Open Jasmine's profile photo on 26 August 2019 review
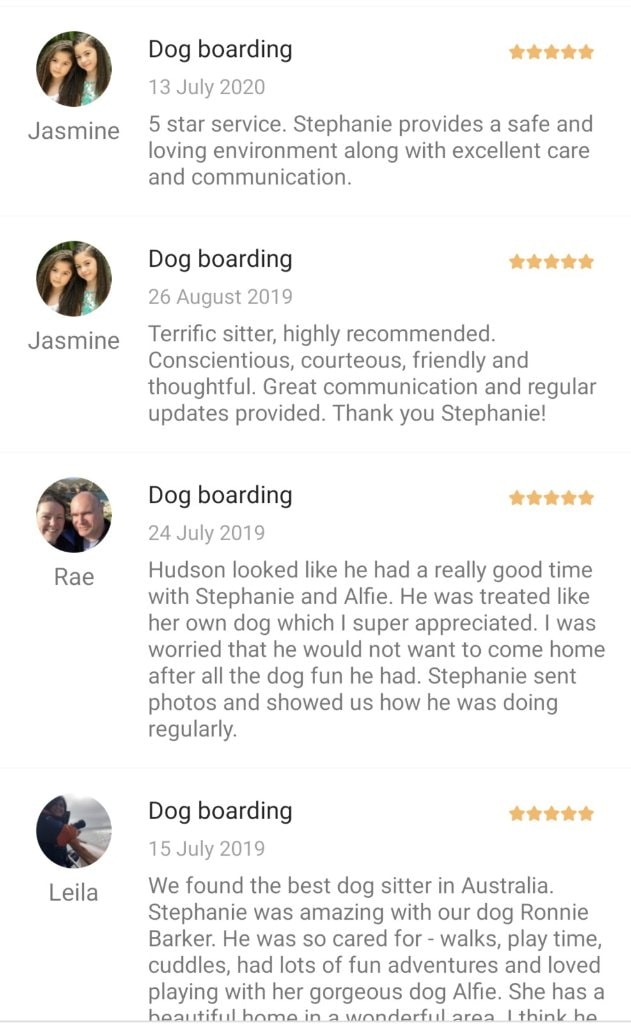 pos(74,279)
